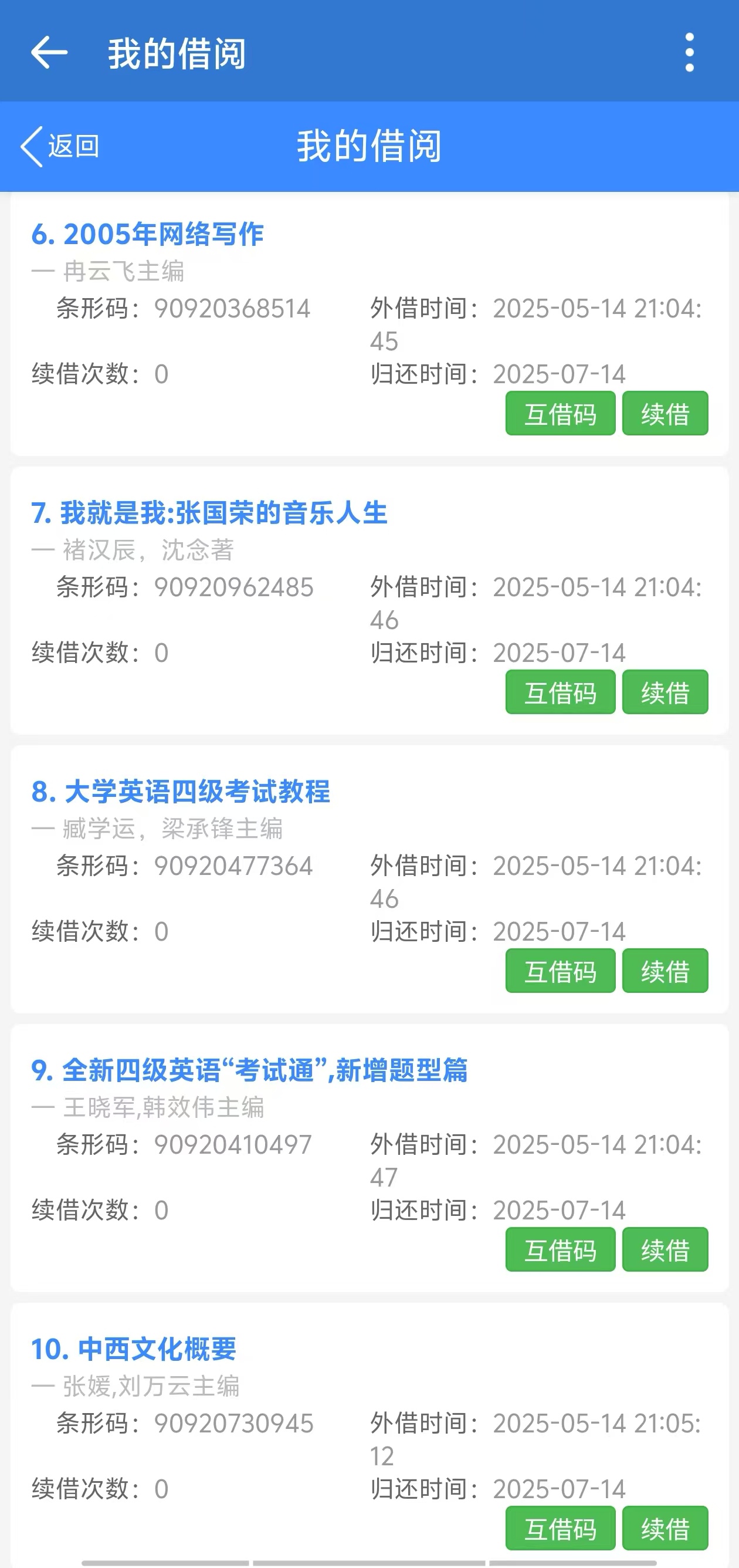Tap the back arrow in the top app bar
Viewport: 739px width, 1568px height.
point(49,53)
